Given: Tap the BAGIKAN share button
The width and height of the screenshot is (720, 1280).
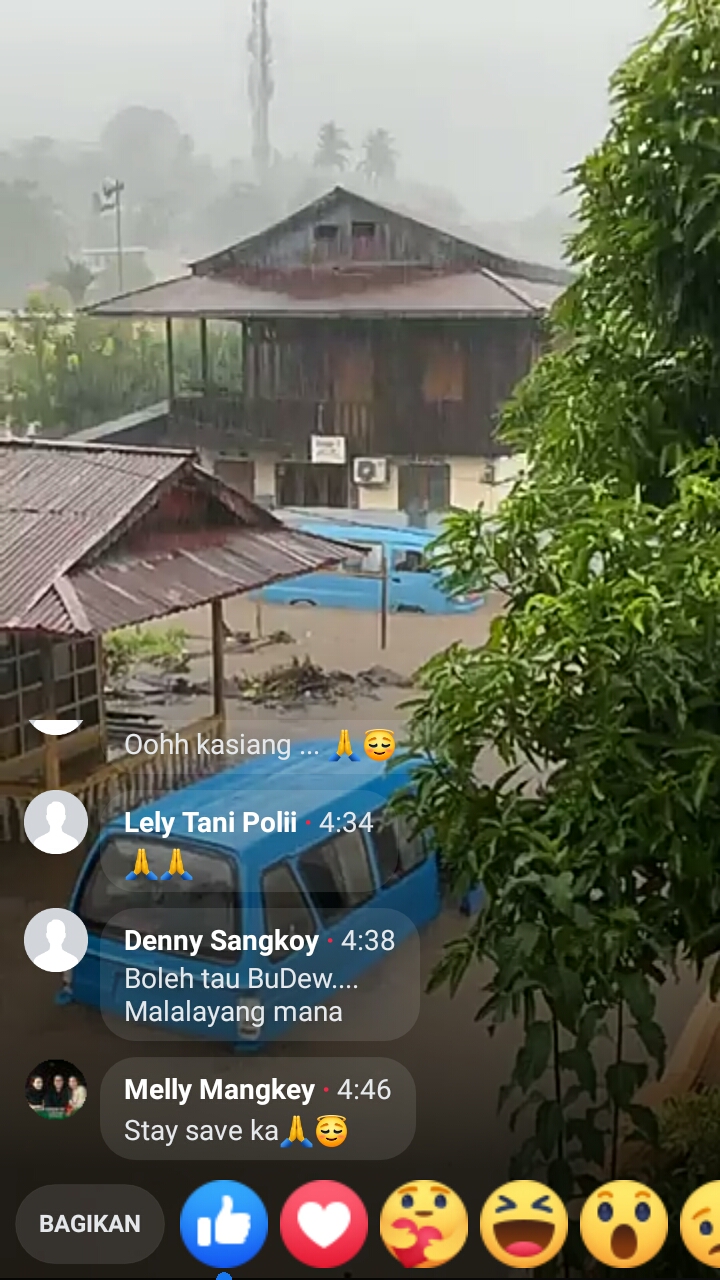Looking at the screenshot, I should coord(90,1224).
